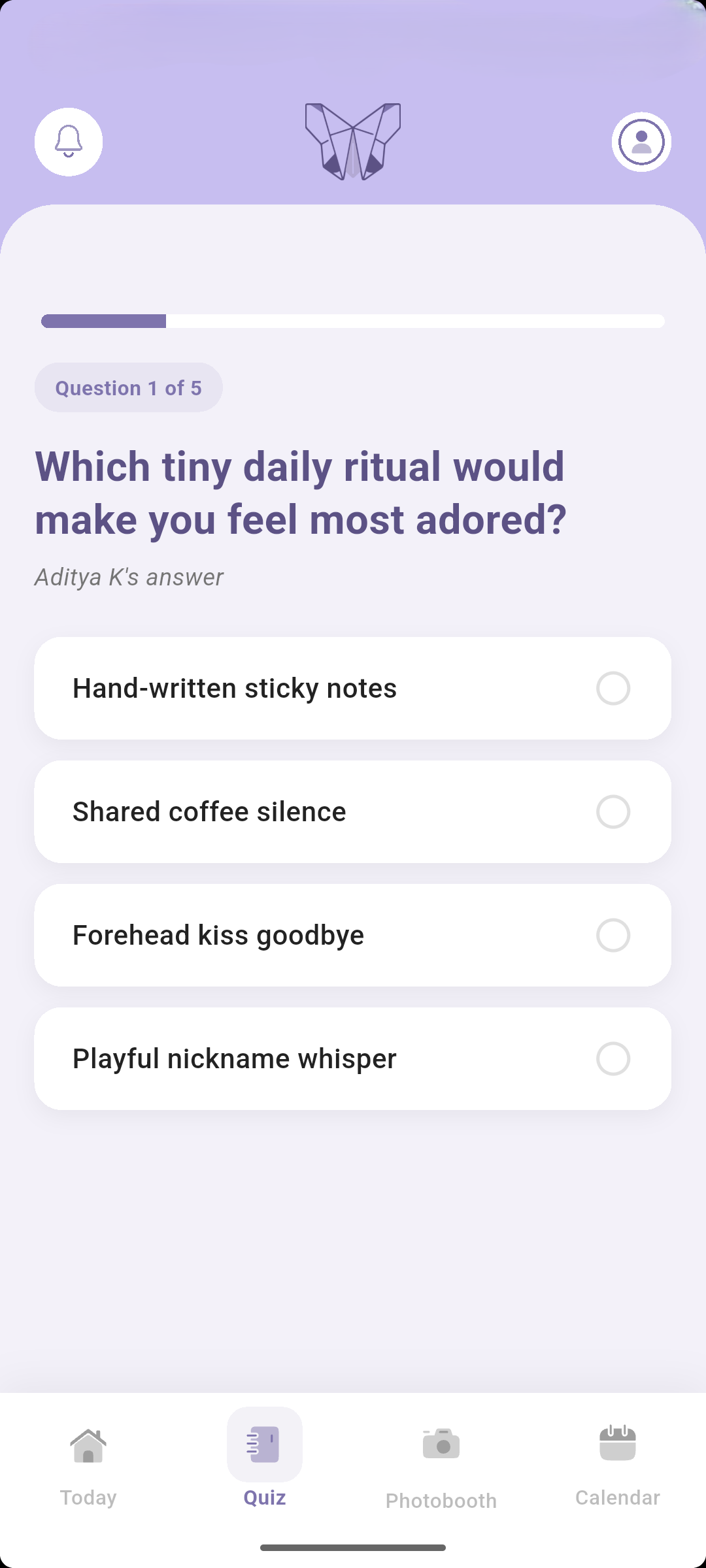Select the Today home icon

coord(88,1444)
